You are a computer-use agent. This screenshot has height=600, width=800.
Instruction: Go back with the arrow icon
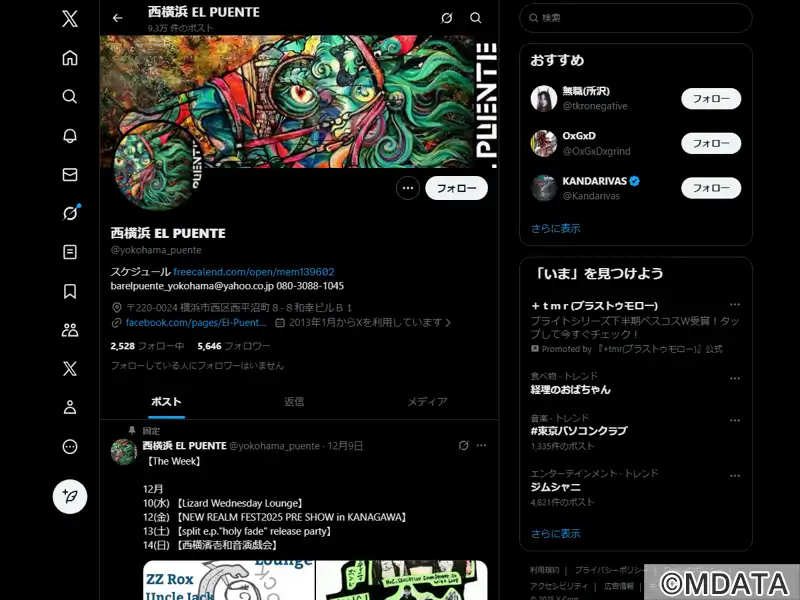tap(118, 18)
